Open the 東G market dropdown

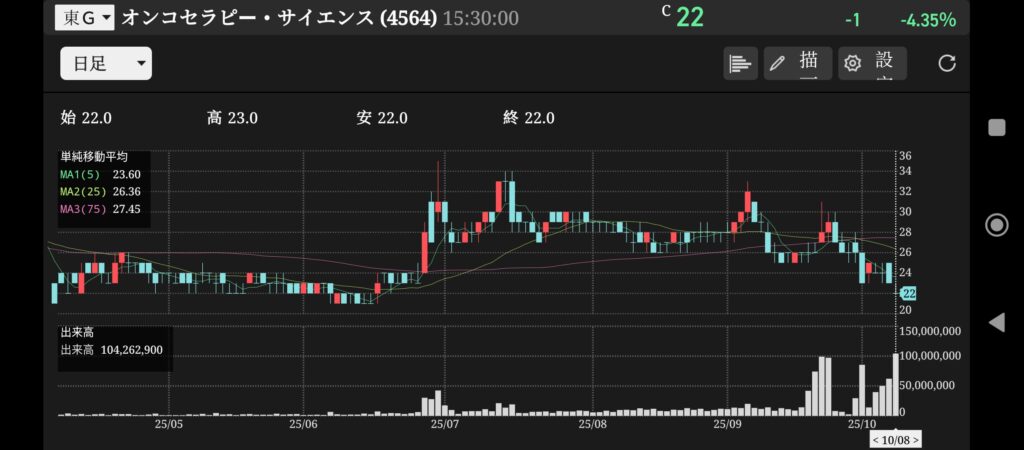pos(85,17)
